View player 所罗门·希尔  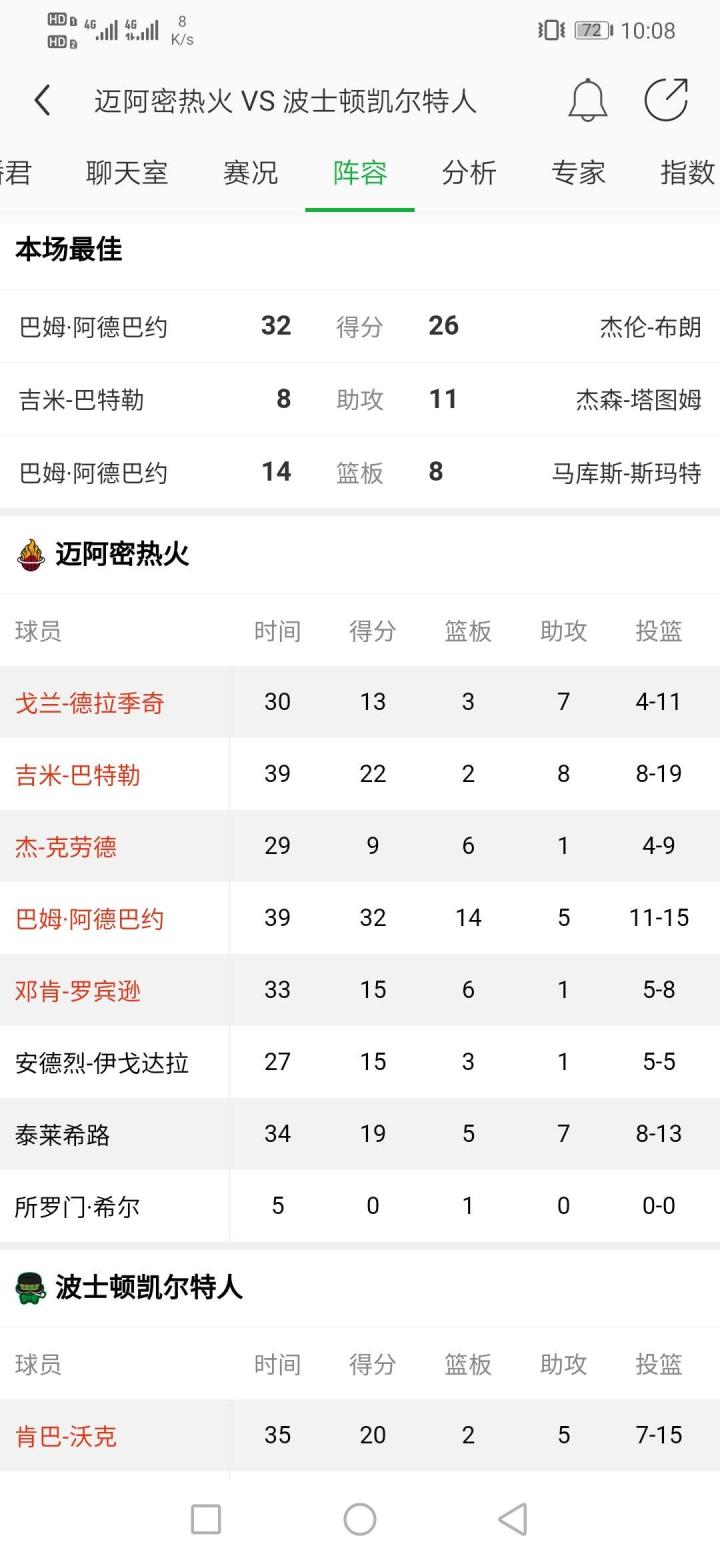[x=360, y=1206]
